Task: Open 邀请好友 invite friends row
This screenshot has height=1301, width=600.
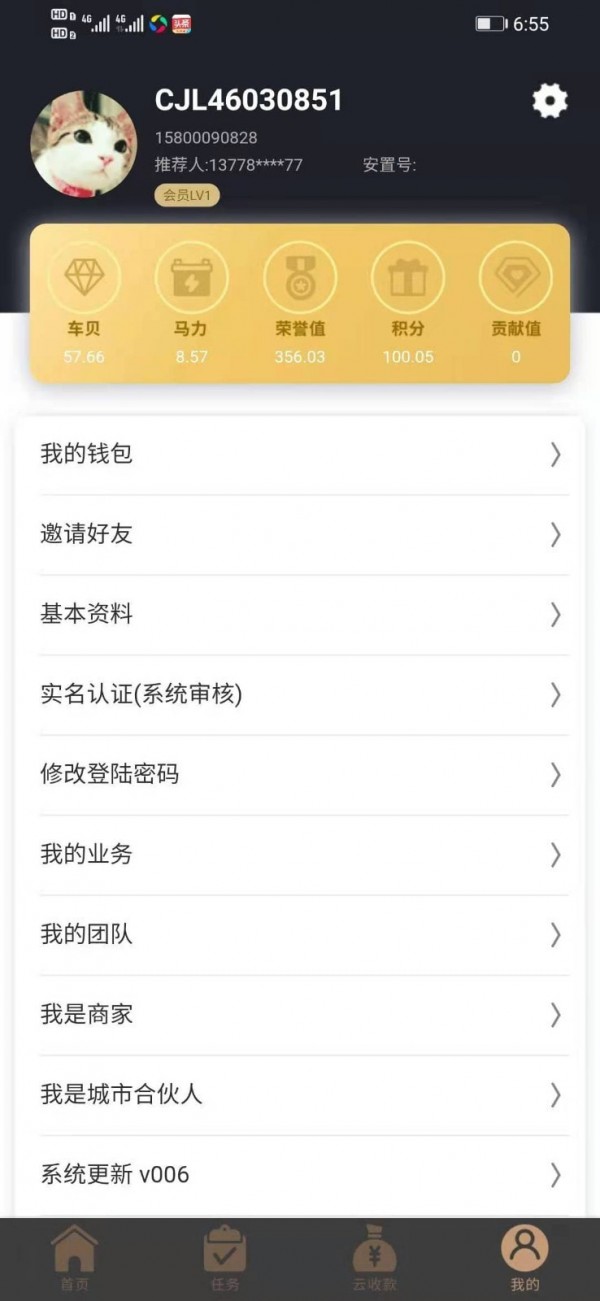Action: point(300,535)
